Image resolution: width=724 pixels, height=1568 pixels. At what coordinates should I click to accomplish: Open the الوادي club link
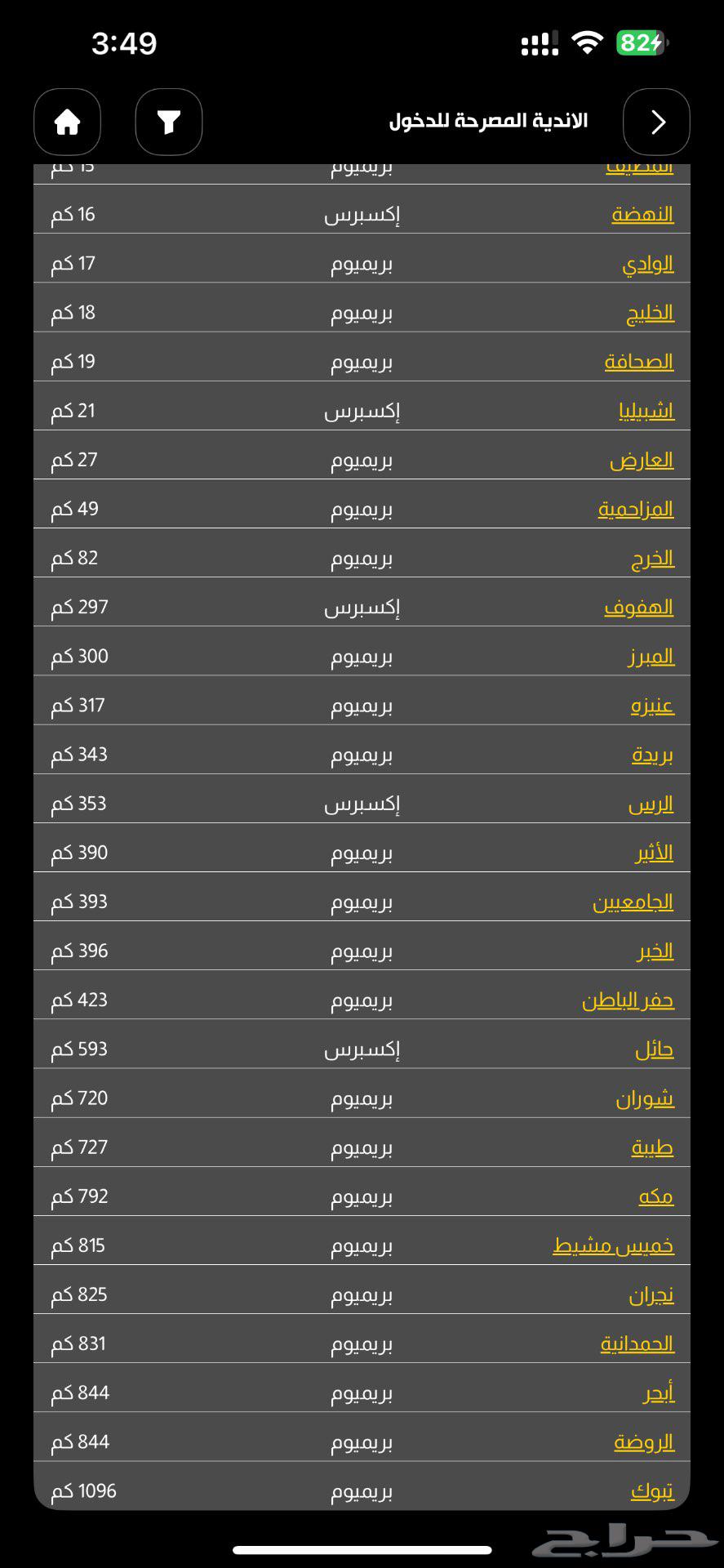648,264
